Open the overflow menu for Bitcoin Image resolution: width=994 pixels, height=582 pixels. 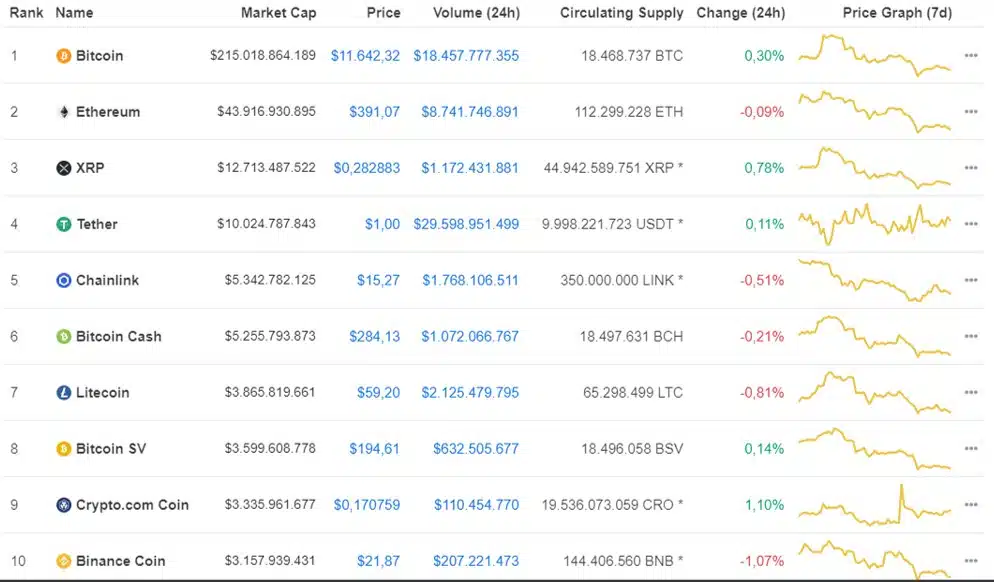[x=970, y=56]
